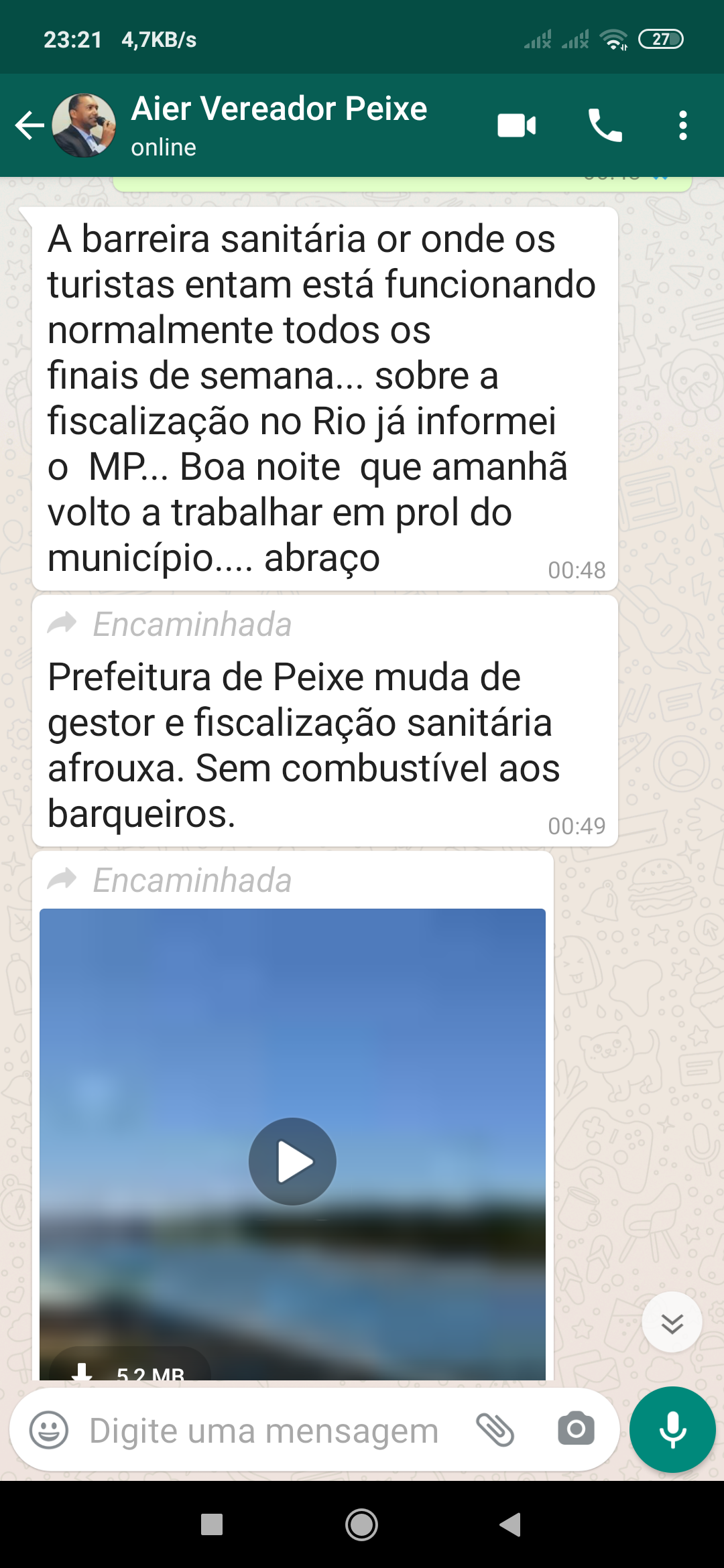724x1568 pixels.
Task: Attach a file to the chat
Action: coord(495,1430)
